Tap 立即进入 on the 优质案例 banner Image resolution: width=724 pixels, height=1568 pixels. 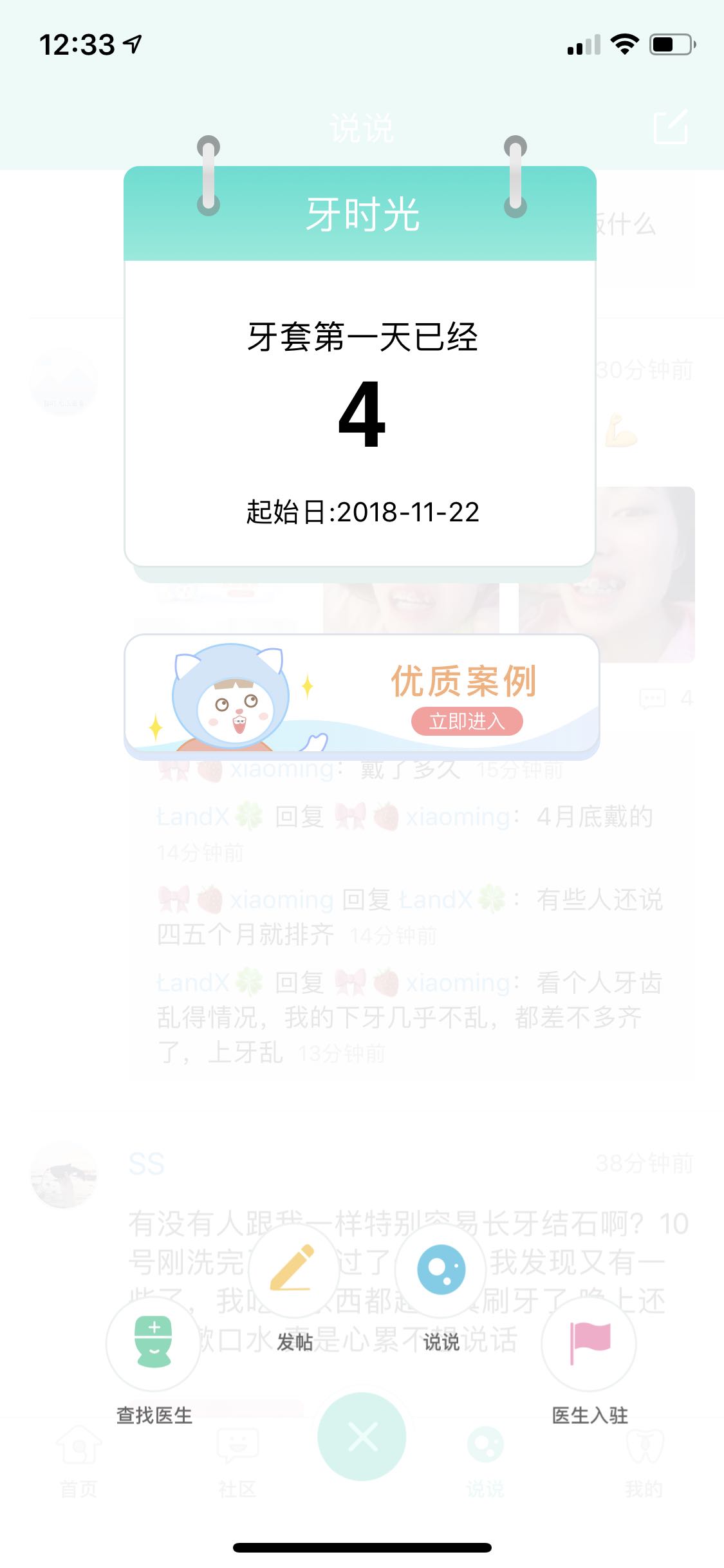[x=467, y=721]
